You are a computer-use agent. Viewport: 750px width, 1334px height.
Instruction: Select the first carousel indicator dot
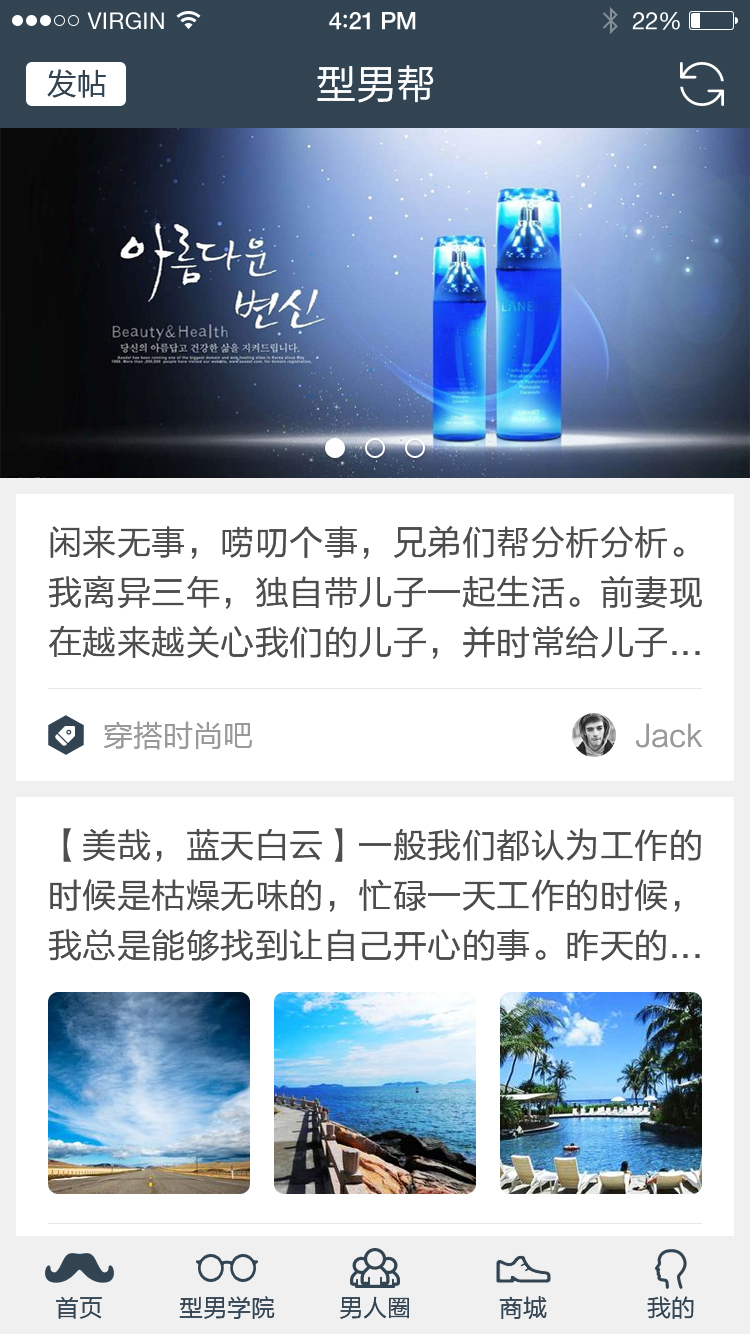click(335, 448)
